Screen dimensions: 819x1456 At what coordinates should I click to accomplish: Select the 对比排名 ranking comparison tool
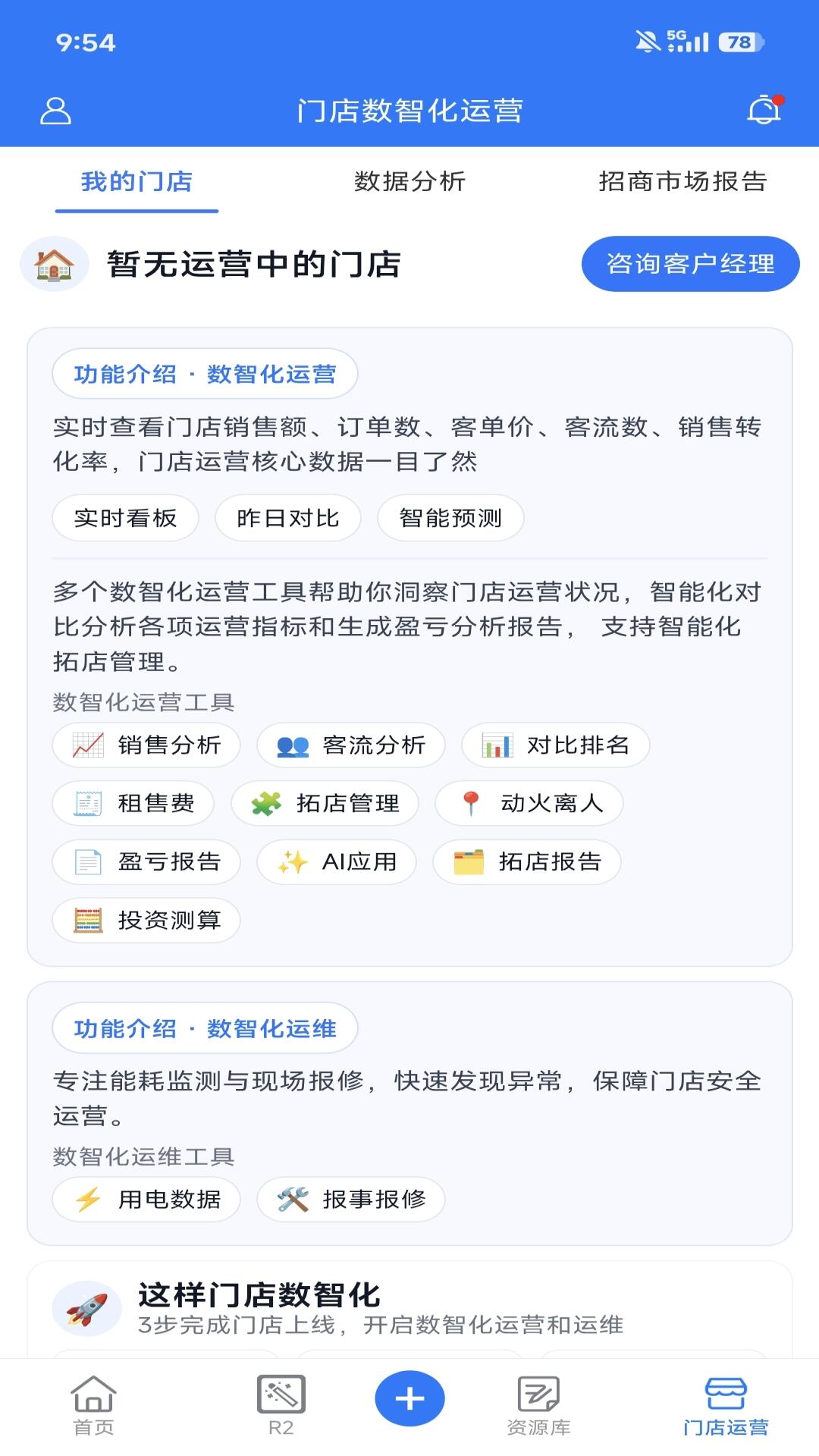click(555, 745)
